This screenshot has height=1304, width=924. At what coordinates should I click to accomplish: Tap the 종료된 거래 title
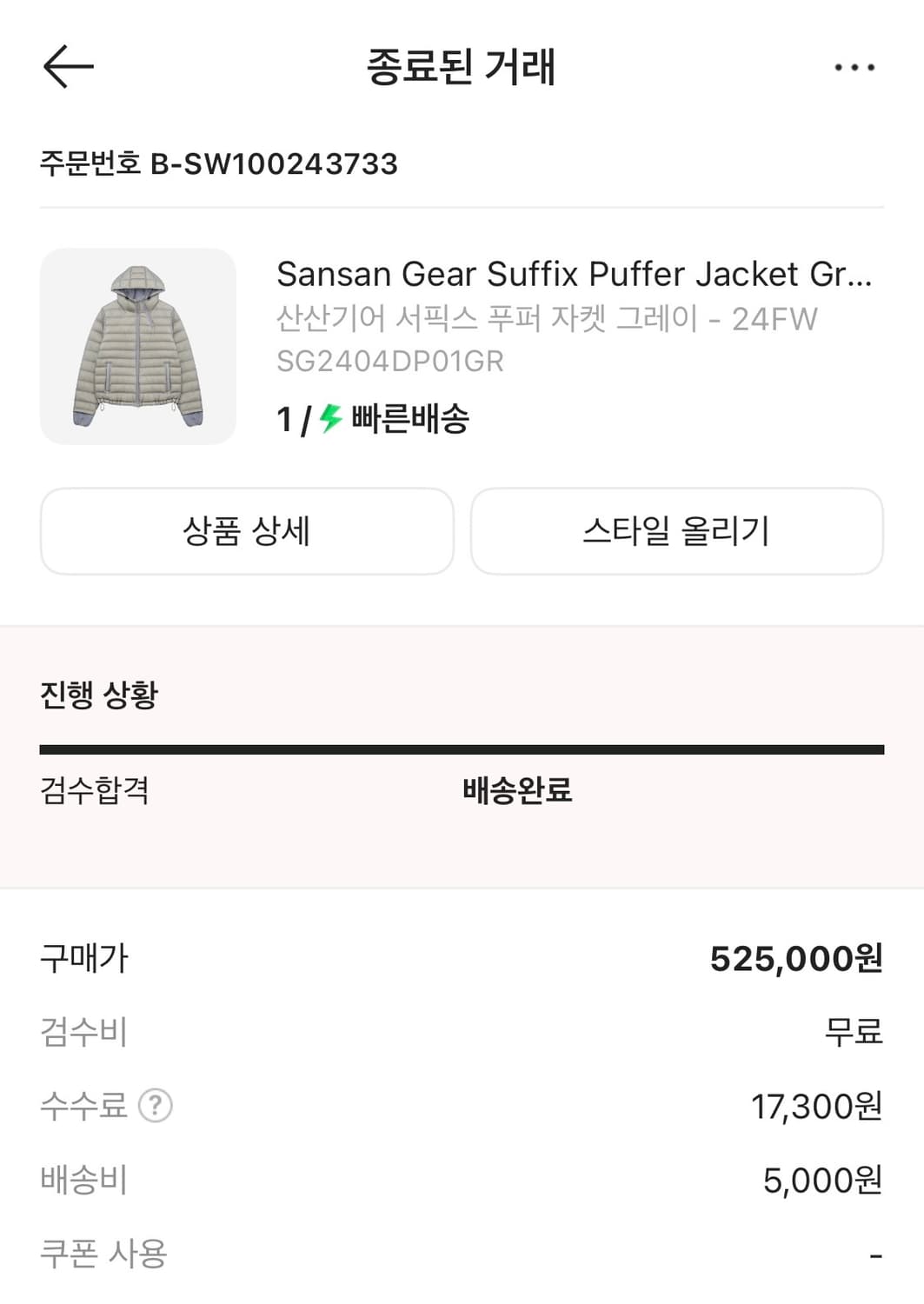click(462, 68)
